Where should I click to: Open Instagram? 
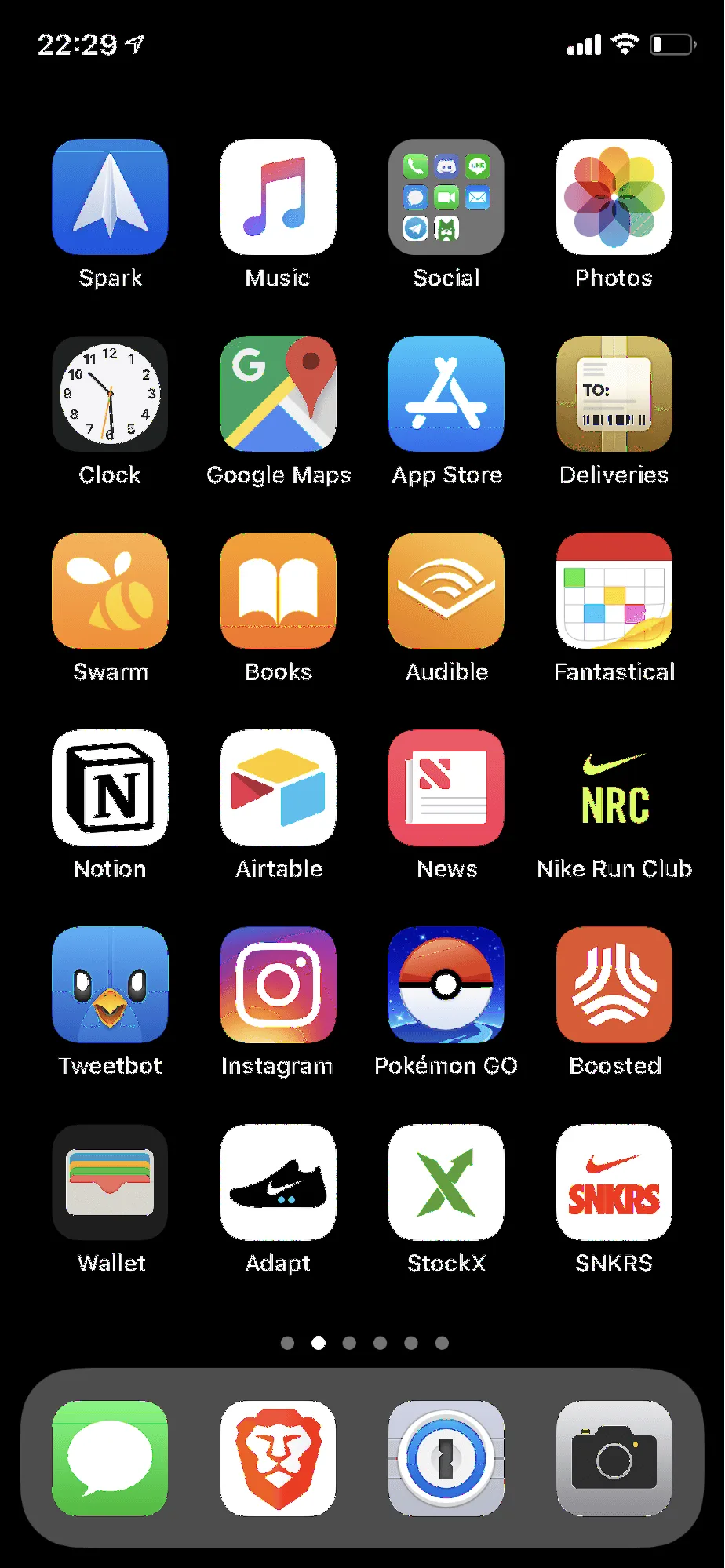tap(278, 984)
